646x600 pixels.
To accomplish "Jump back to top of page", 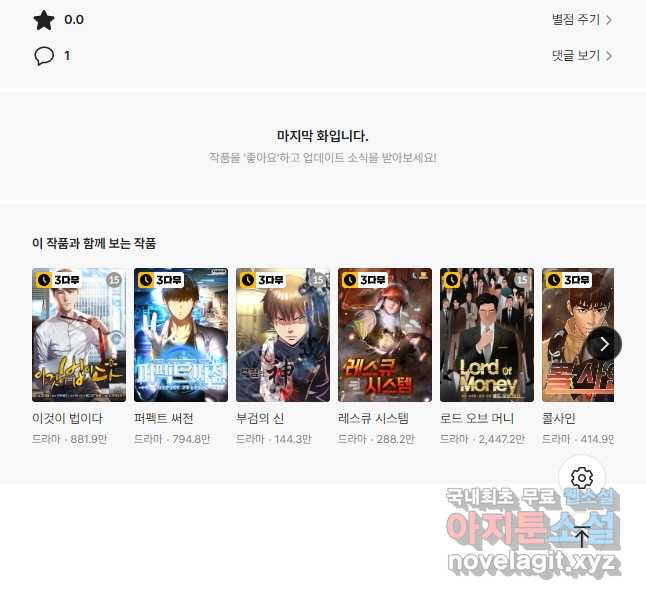I will (582, 536).
